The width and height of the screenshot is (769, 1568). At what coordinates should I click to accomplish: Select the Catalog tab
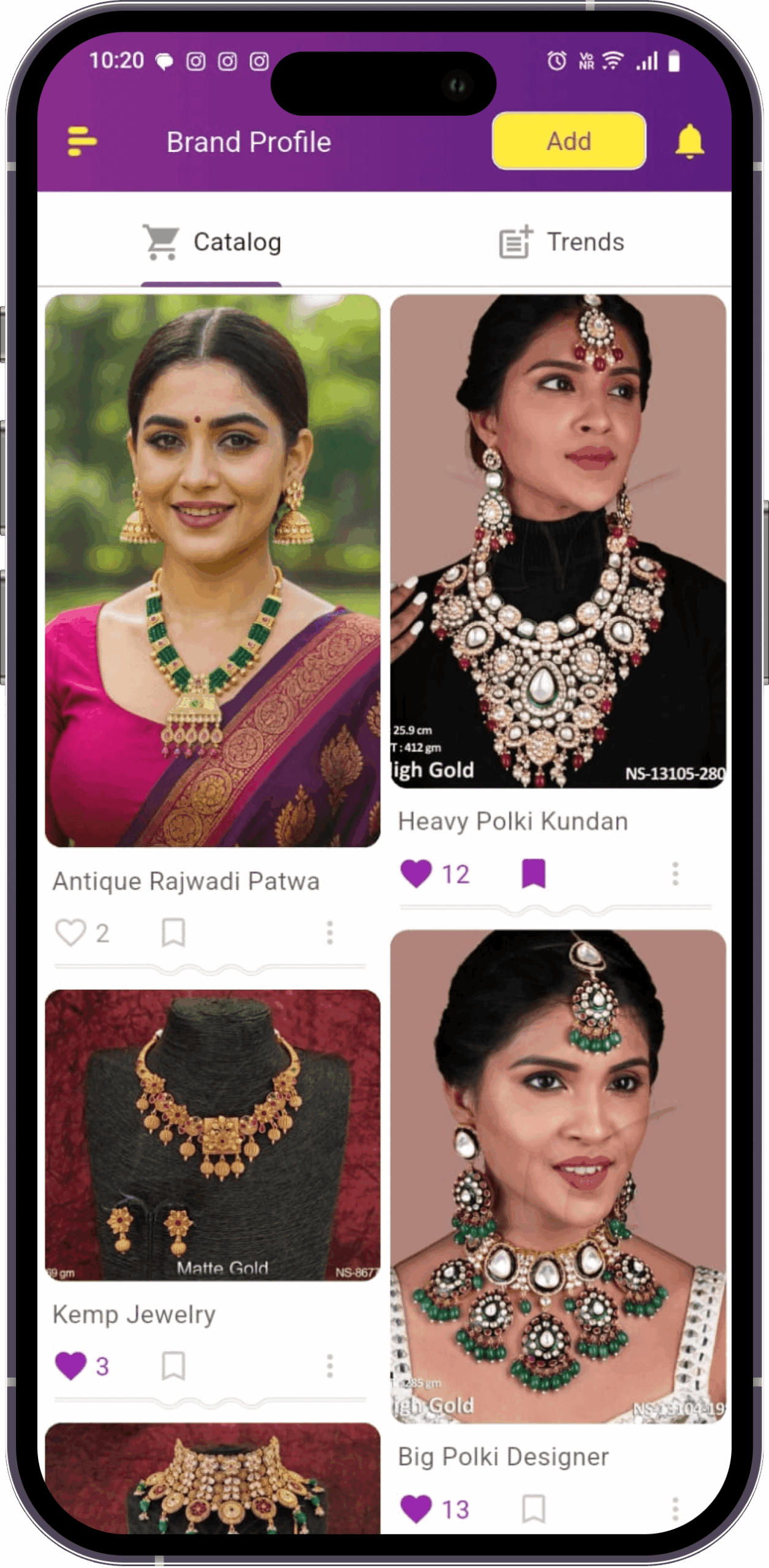coord(211,242)
